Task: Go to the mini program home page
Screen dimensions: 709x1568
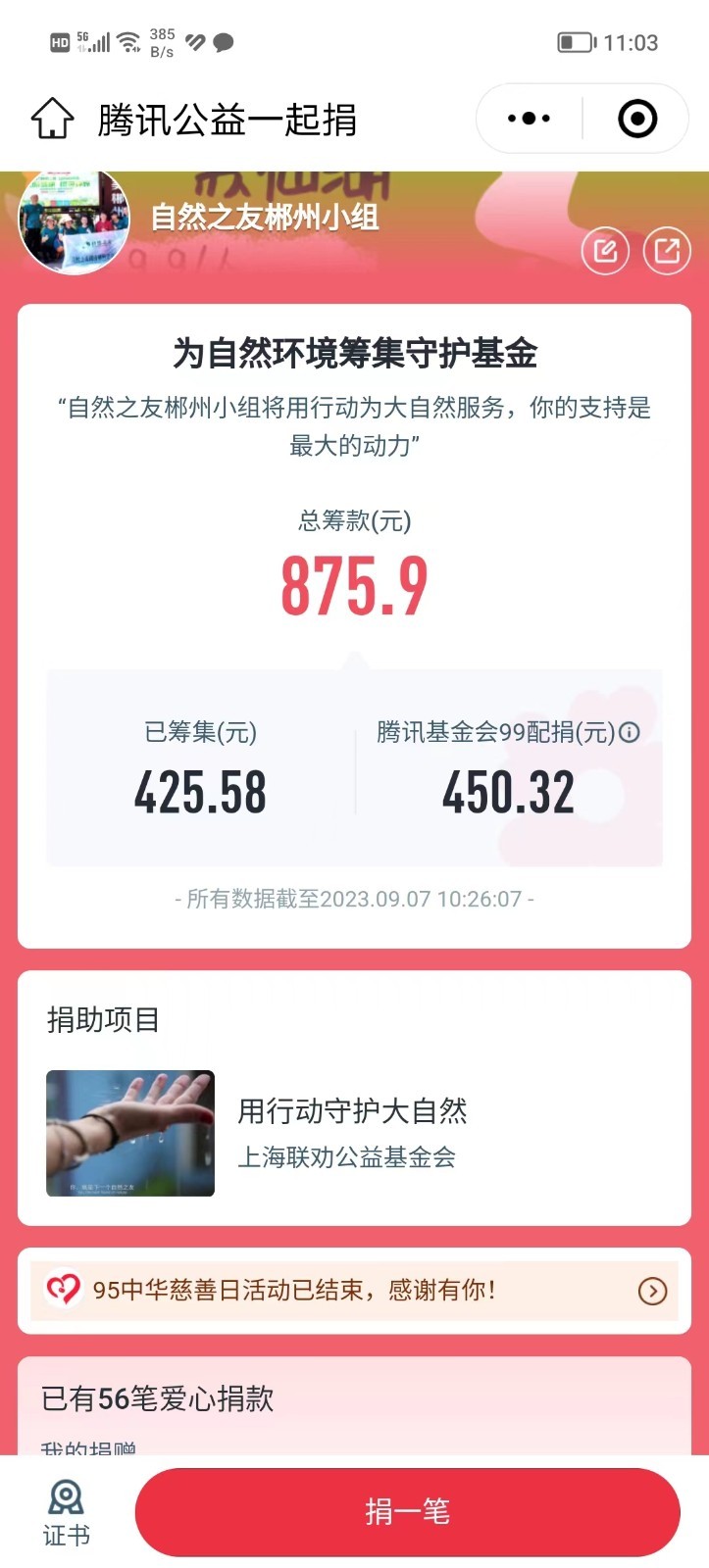Action: click(x=53, y=120)
